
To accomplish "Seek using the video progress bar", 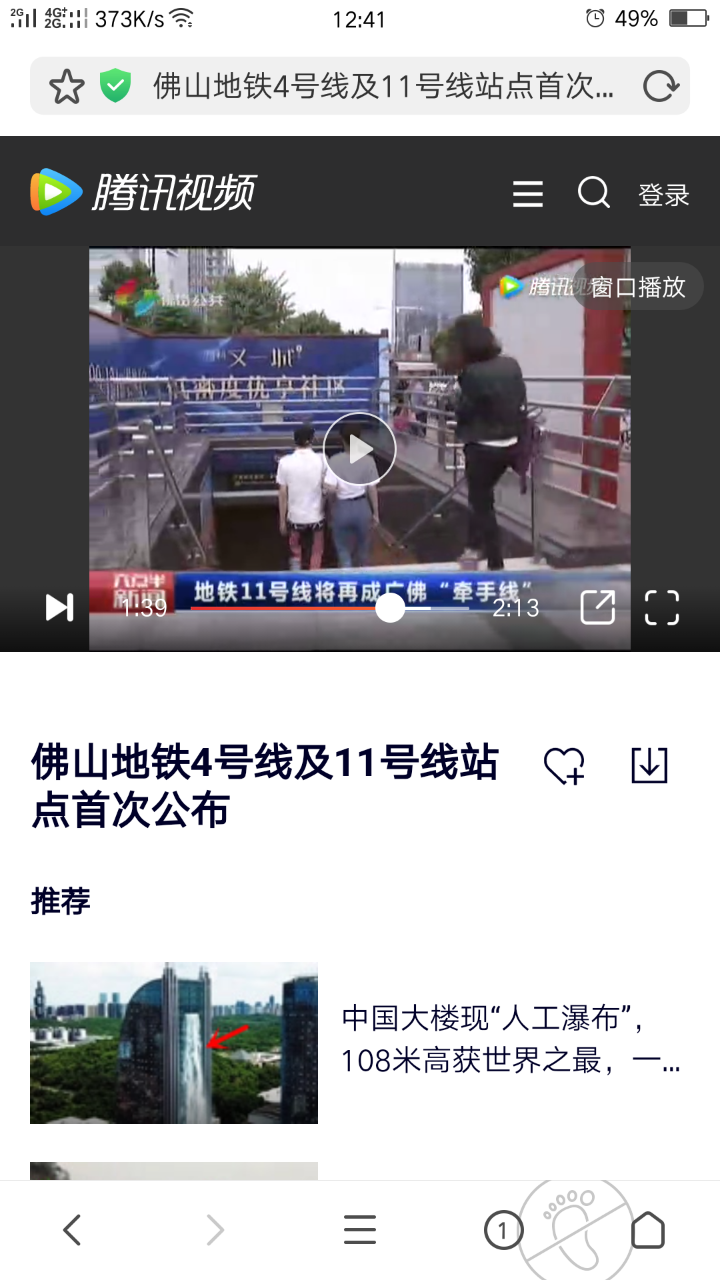I will [x=390, y=607].
